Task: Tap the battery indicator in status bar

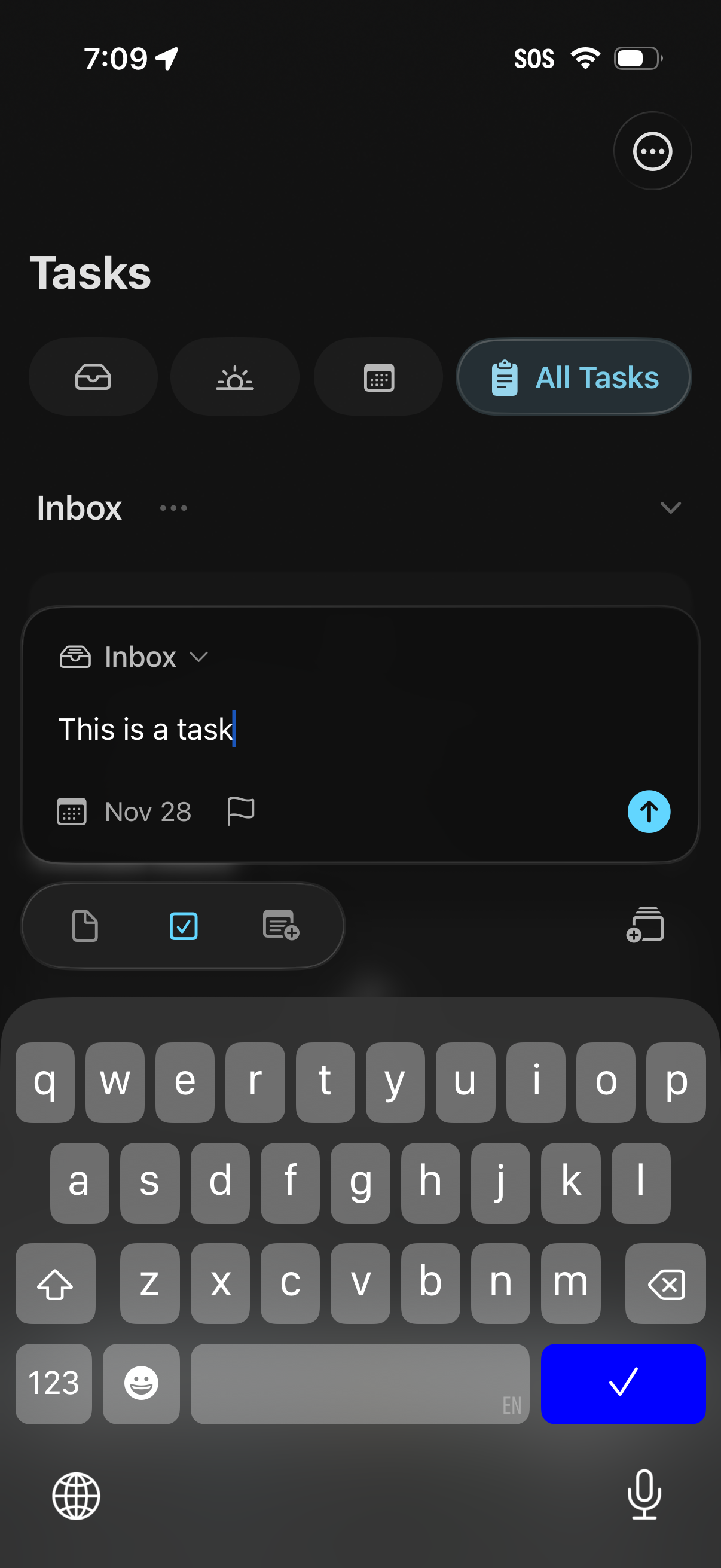Action: [637, 58]
